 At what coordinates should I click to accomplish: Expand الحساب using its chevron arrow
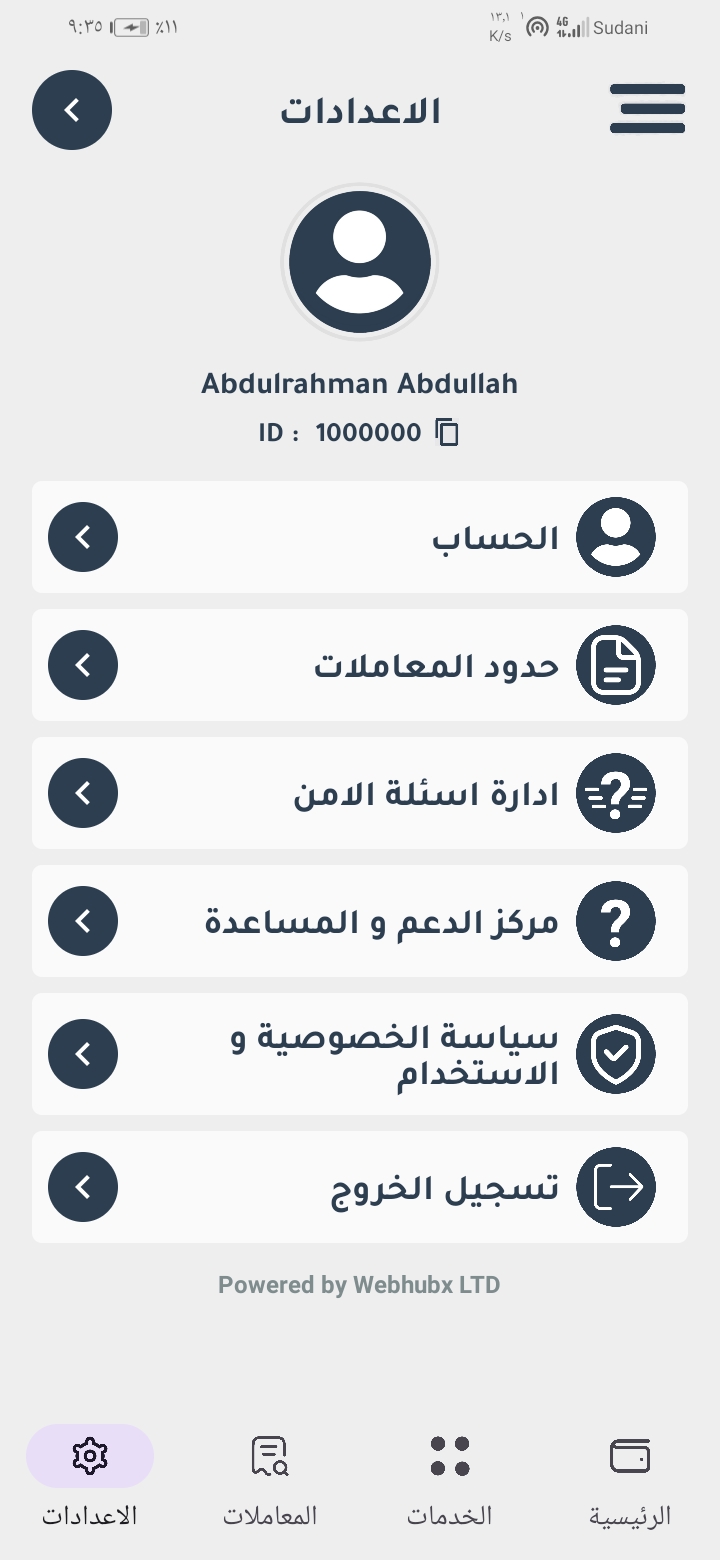tap(83, 537)
